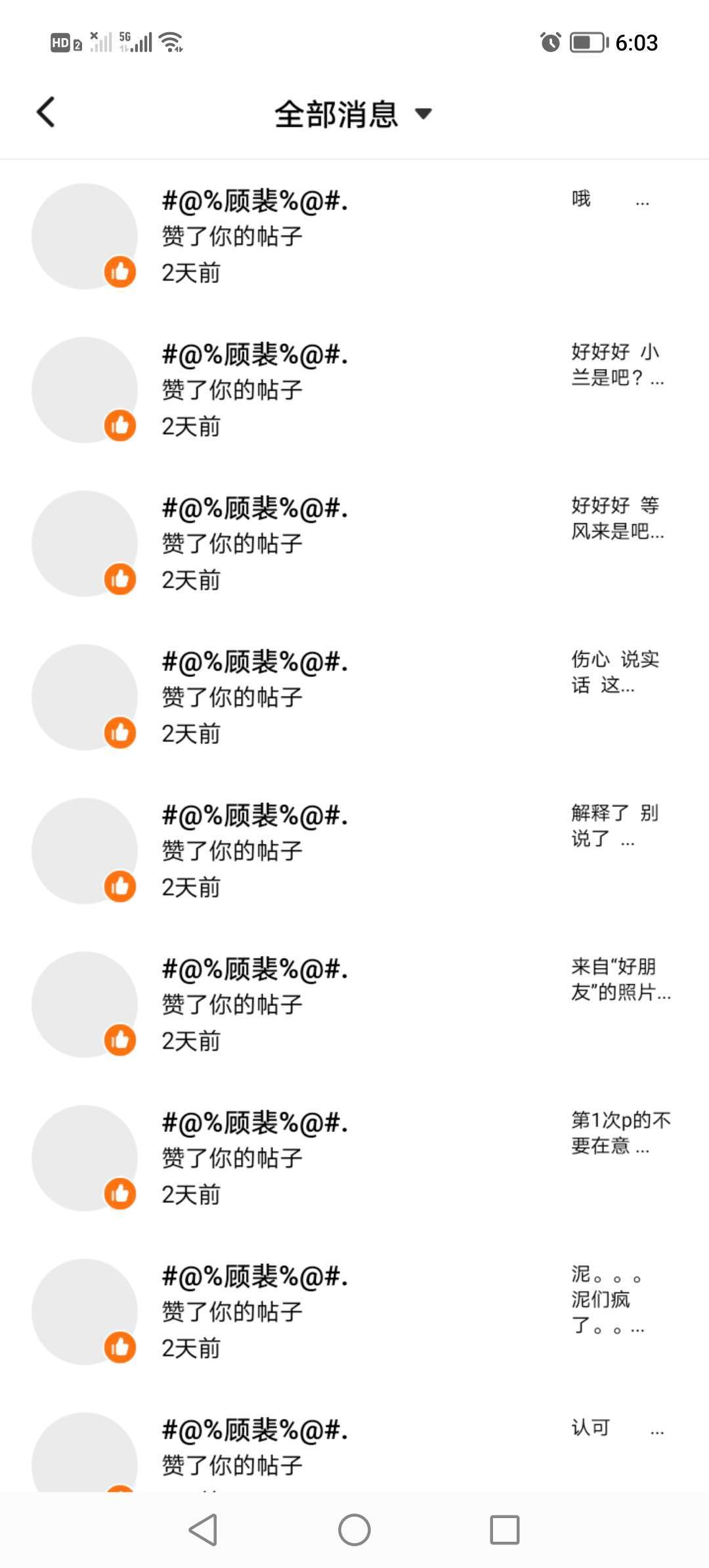This screenshot has height=1568, width=709.
Task: Open the system recent apps view
Action: pos(505,1530)
